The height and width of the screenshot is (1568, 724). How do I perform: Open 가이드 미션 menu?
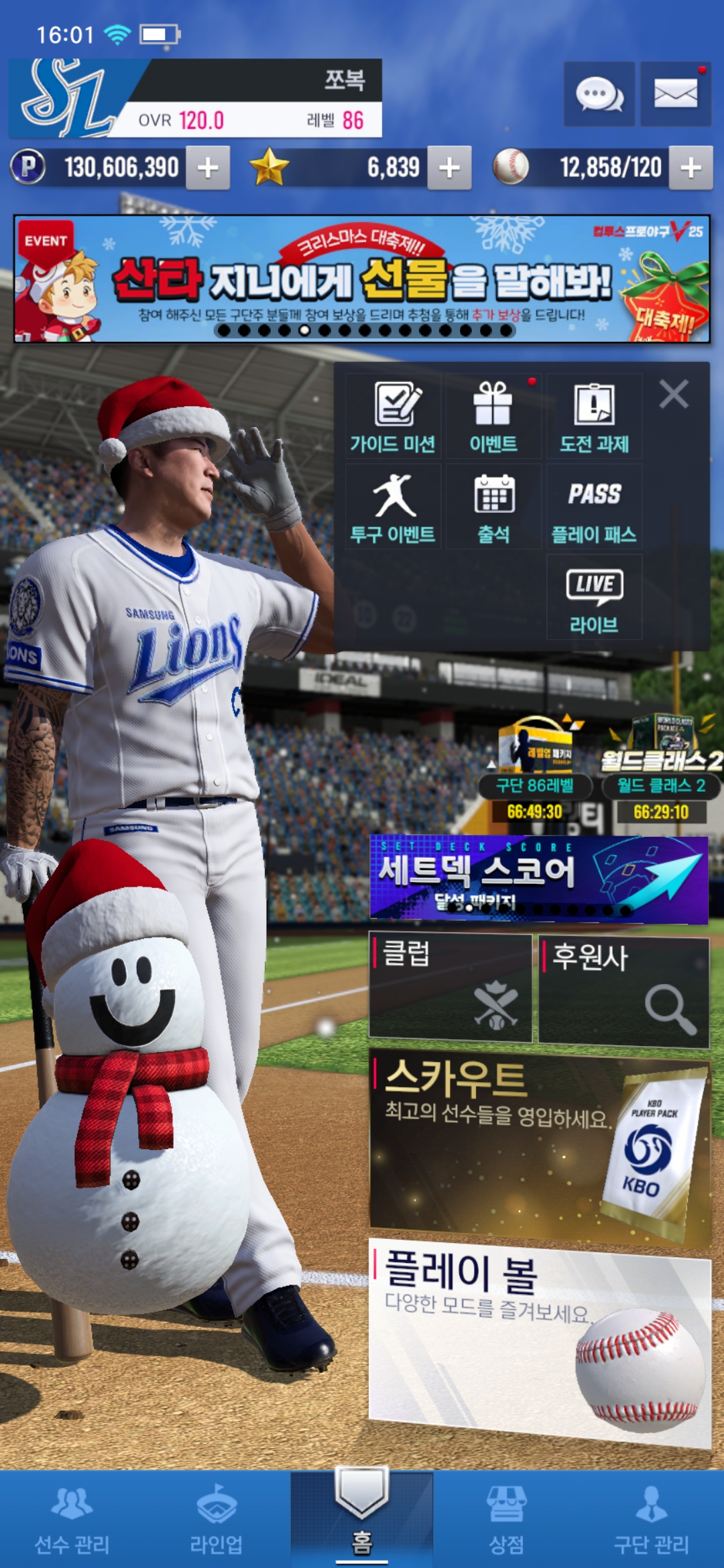[x=394, y=417]
